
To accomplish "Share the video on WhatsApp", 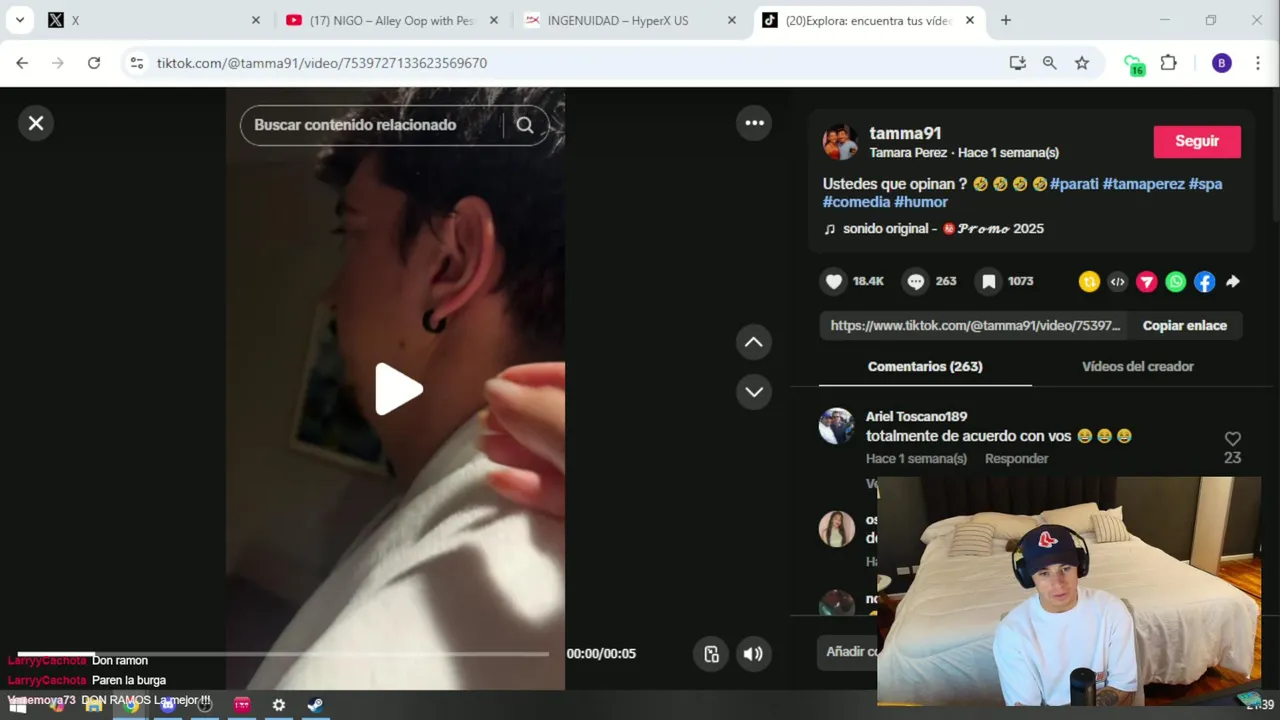I will pos(1175,282).
